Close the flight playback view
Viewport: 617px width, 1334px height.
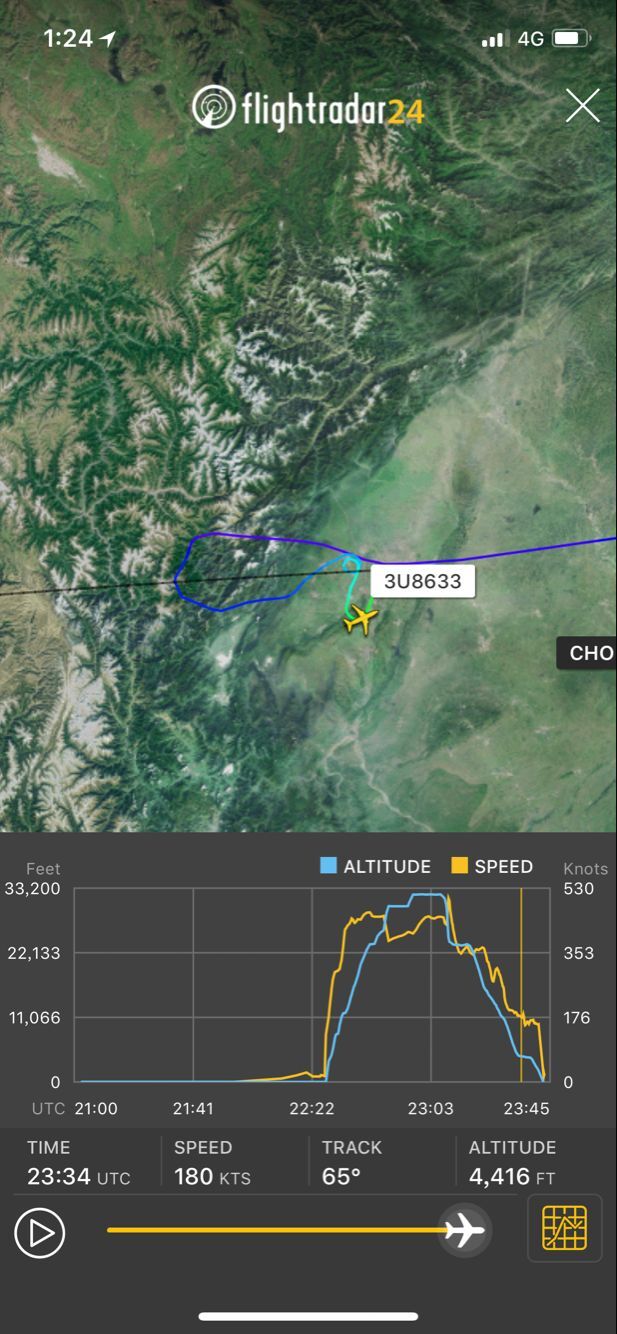[x=582, y=106]
